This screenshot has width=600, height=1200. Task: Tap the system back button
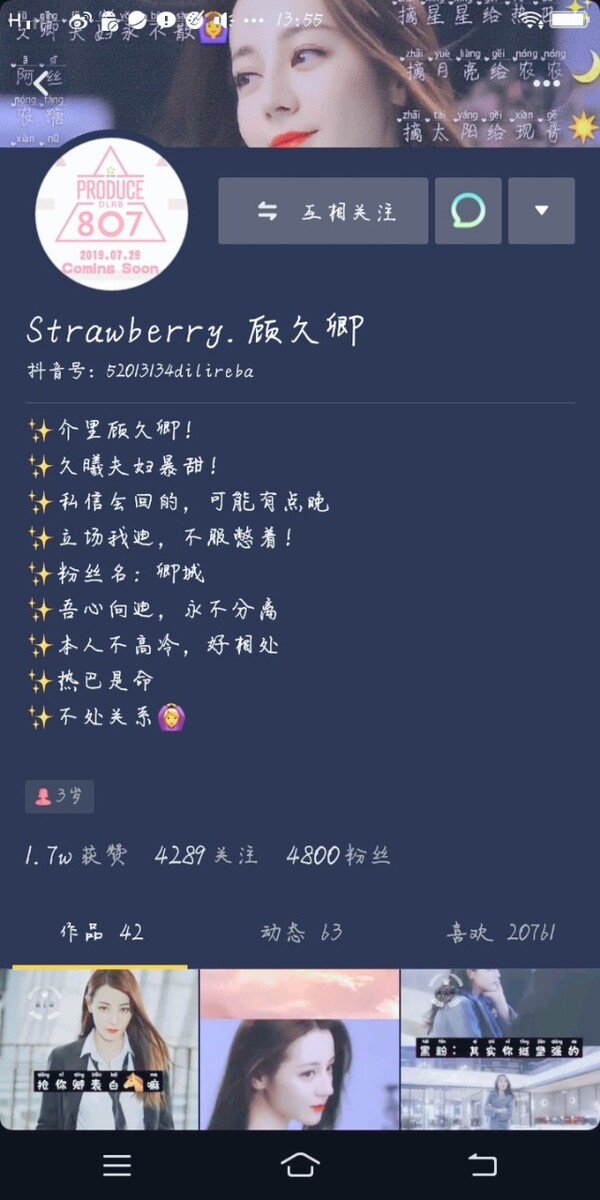[x=483, y=1163]
